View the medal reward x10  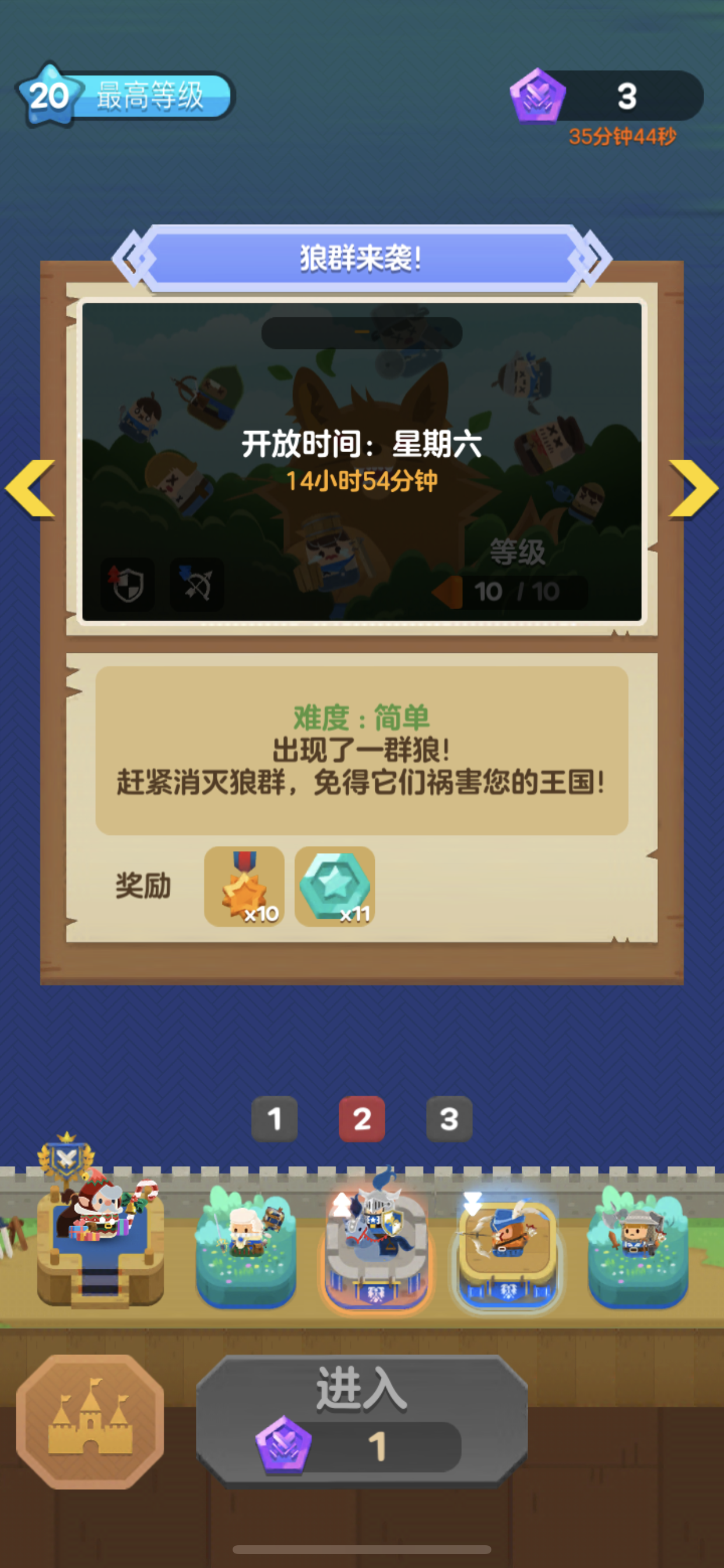tap(244, 886)
